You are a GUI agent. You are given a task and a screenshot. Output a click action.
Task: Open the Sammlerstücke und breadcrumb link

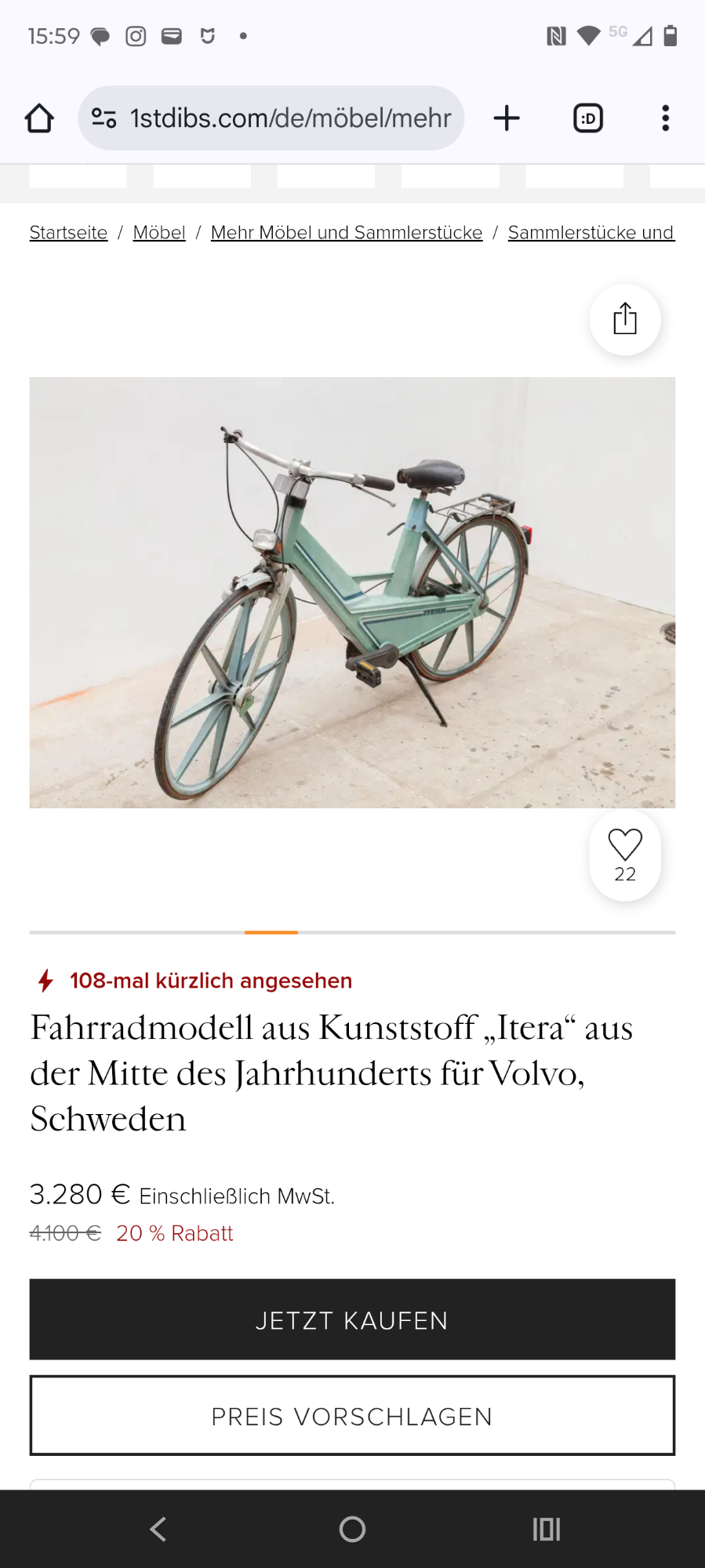point(591,233)
